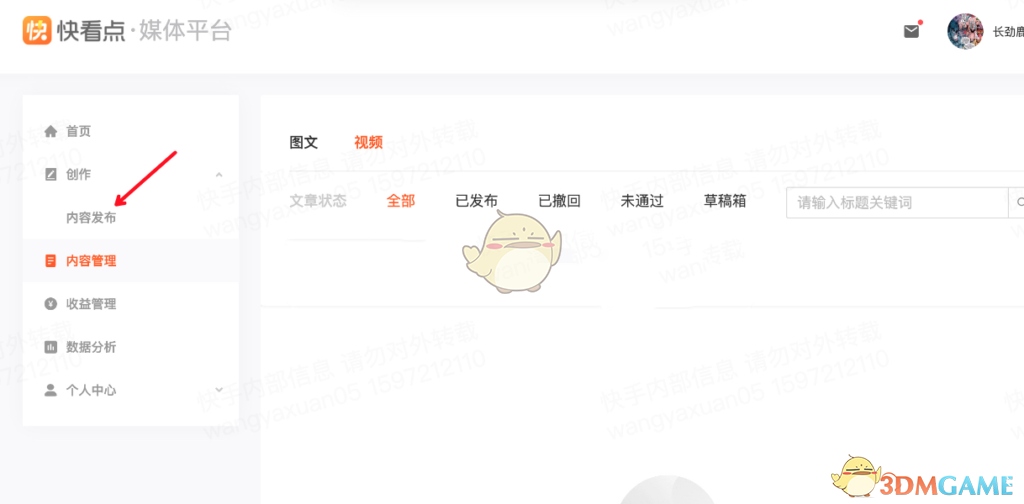
Task: Select 内容管理 in the sidebar
Action: tap(91, 261)
